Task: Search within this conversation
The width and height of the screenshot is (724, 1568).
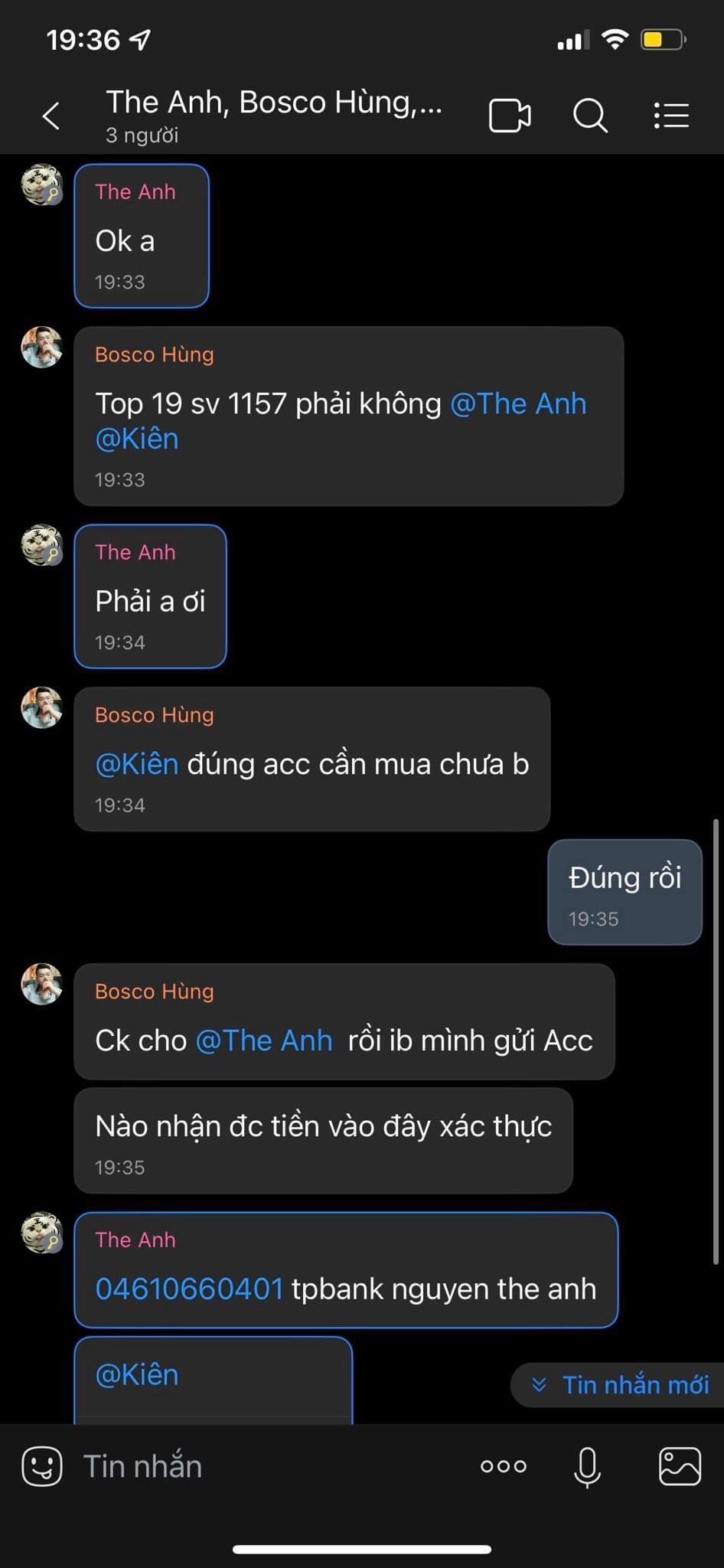Action: coord(590,116)
